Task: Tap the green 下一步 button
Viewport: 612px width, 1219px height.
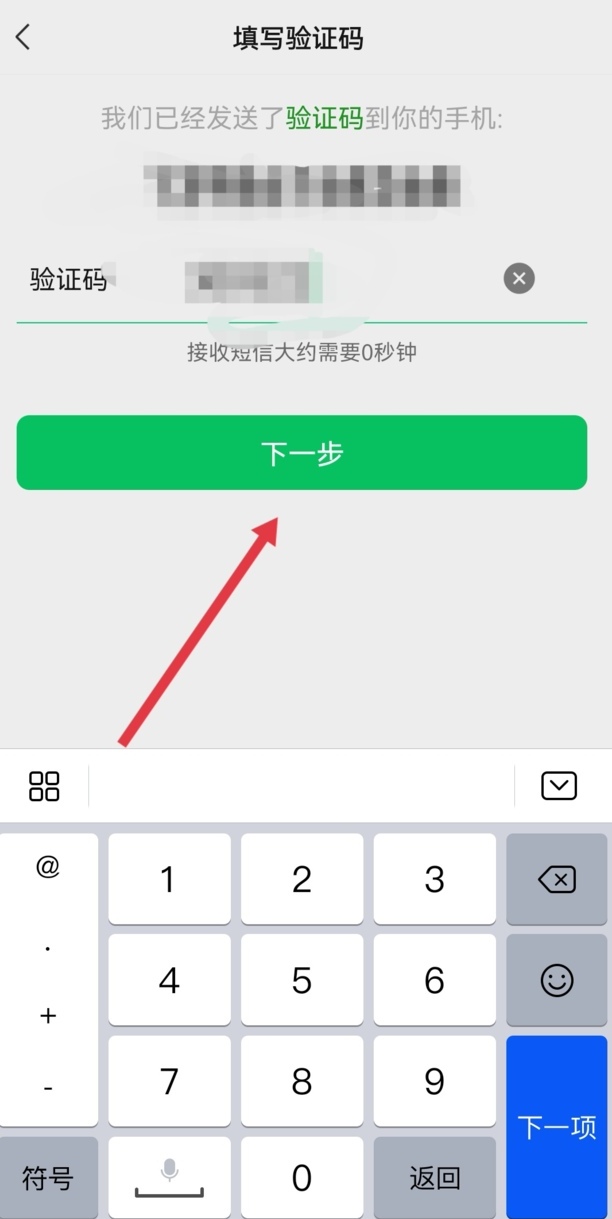Action: tap(301, 453)
